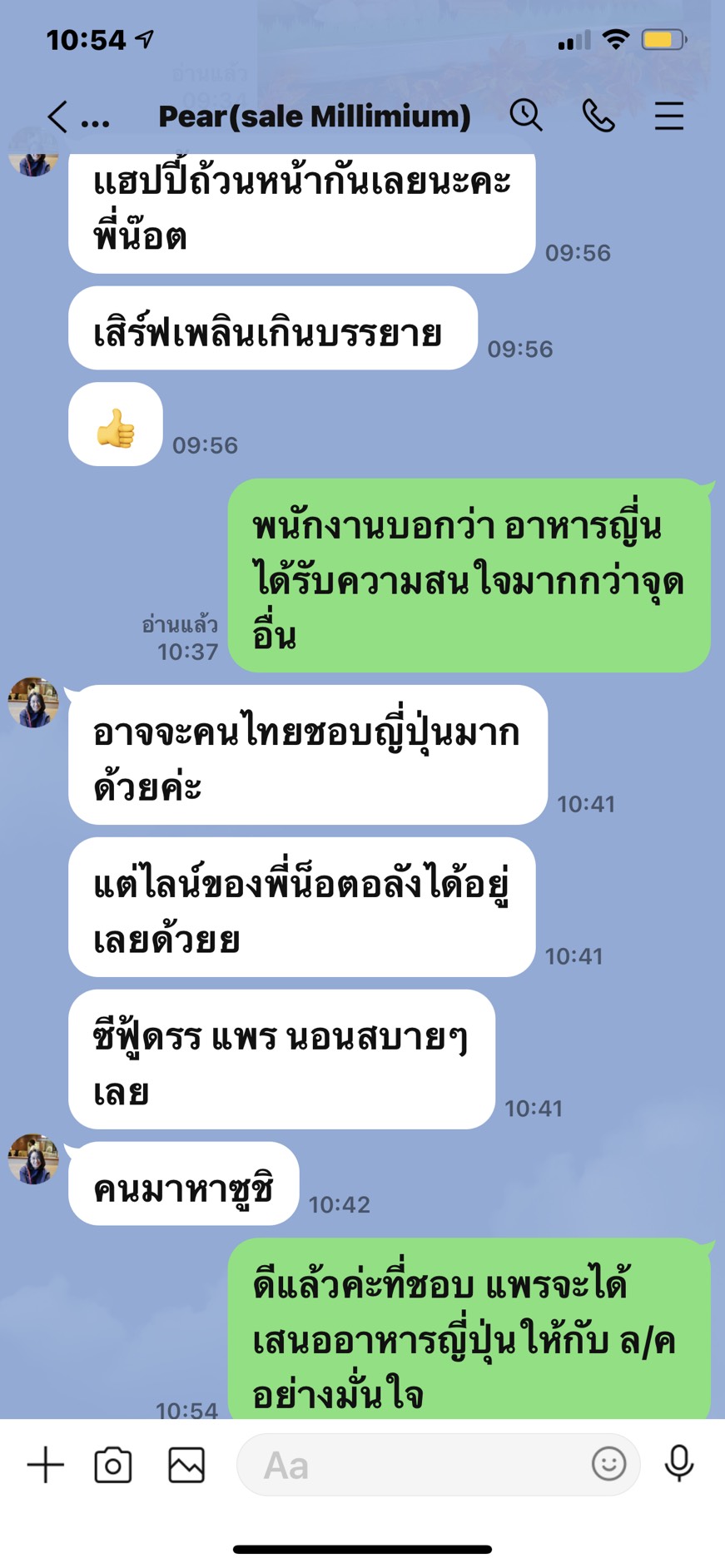
Task: Go back to the chat list
Action: (57, 117)
